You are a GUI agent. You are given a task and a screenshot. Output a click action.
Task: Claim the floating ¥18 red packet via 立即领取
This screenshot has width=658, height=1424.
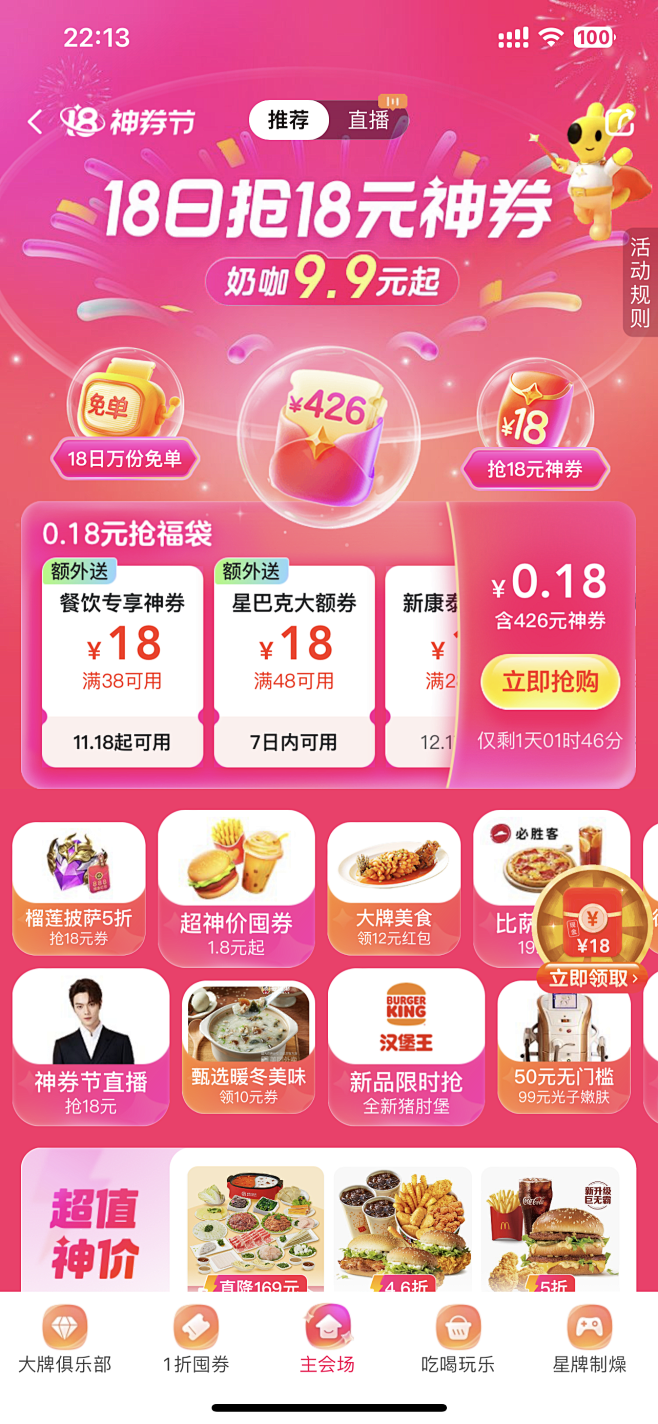(x=593, y=976)
